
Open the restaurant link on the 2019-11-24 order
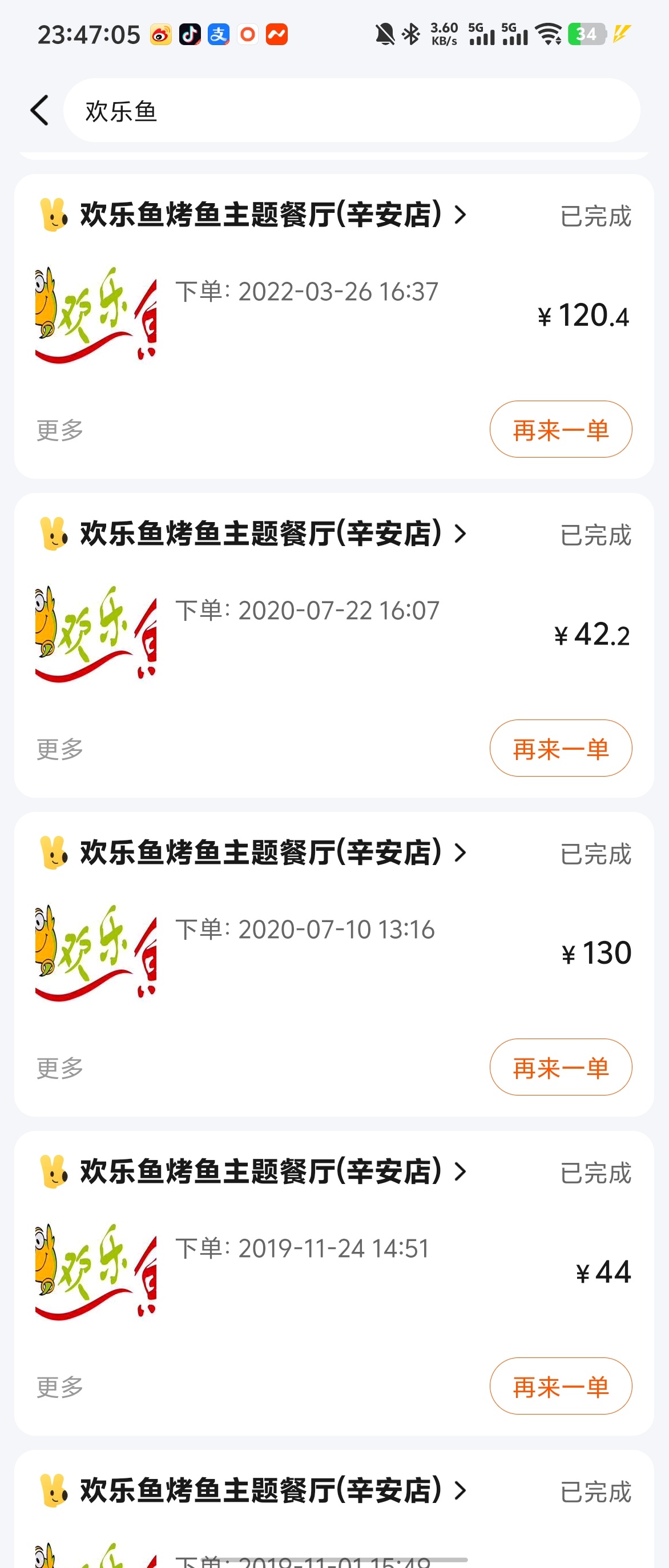click(262, 1172)
